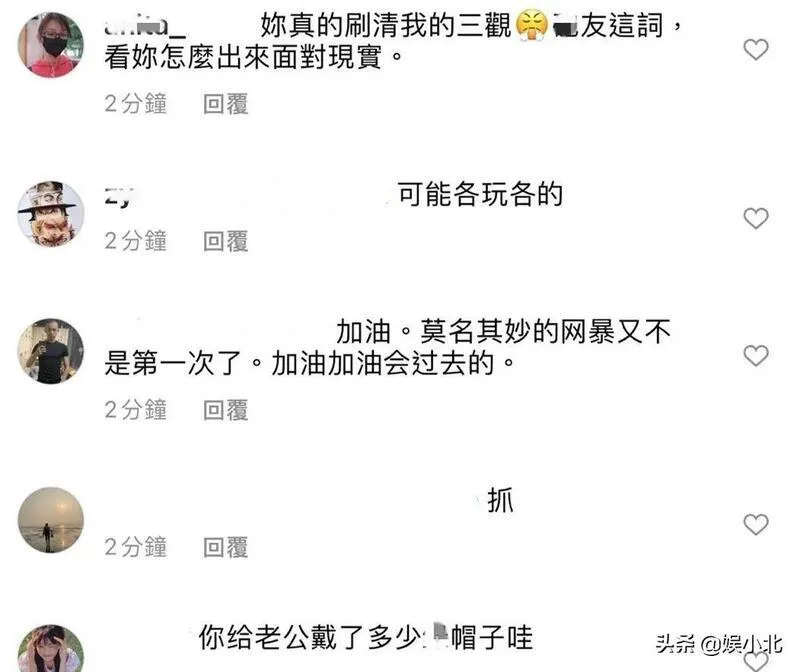The height and width of the screenshot is (672, 800).
Task: Open avatar of the 你给老公戴了多少帽子 commenter
Action: point(51,648)
